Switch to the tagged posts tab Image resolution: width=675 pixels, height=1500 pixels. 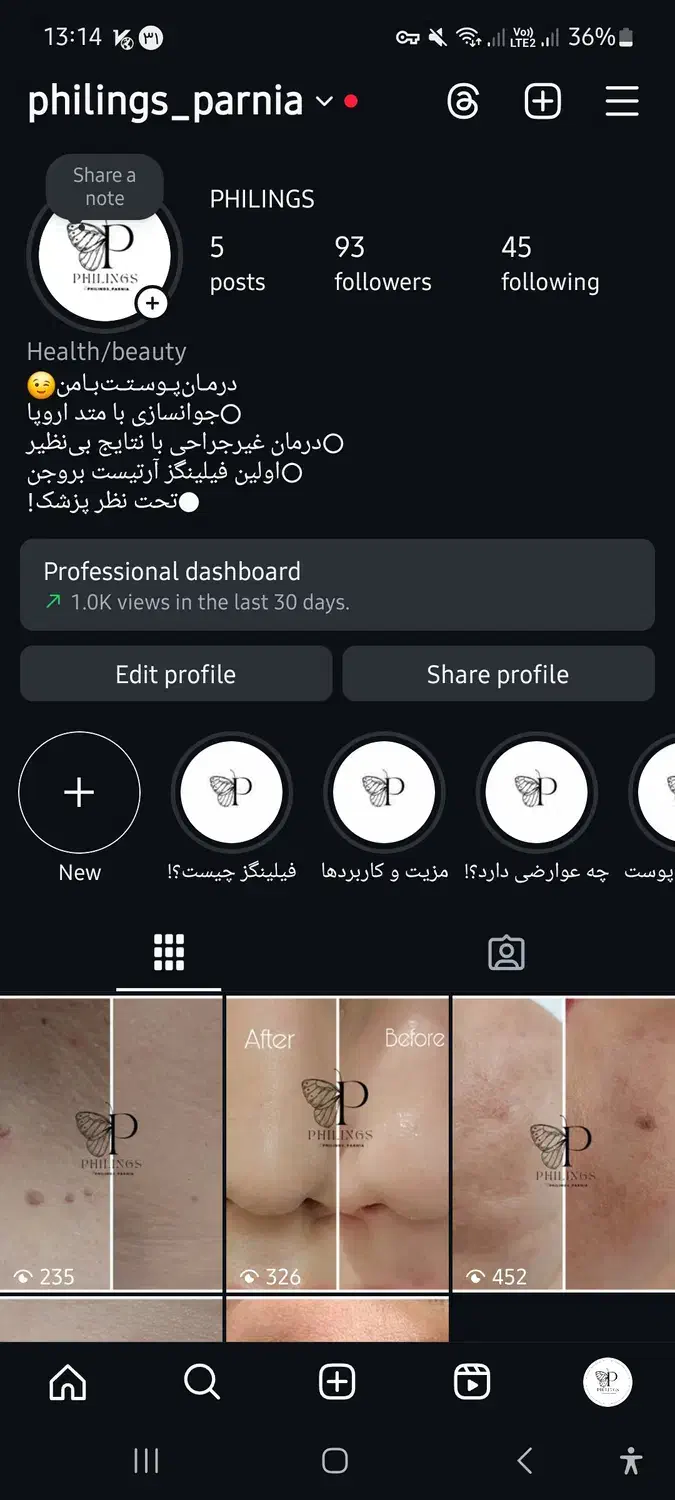tap(506, 953)
